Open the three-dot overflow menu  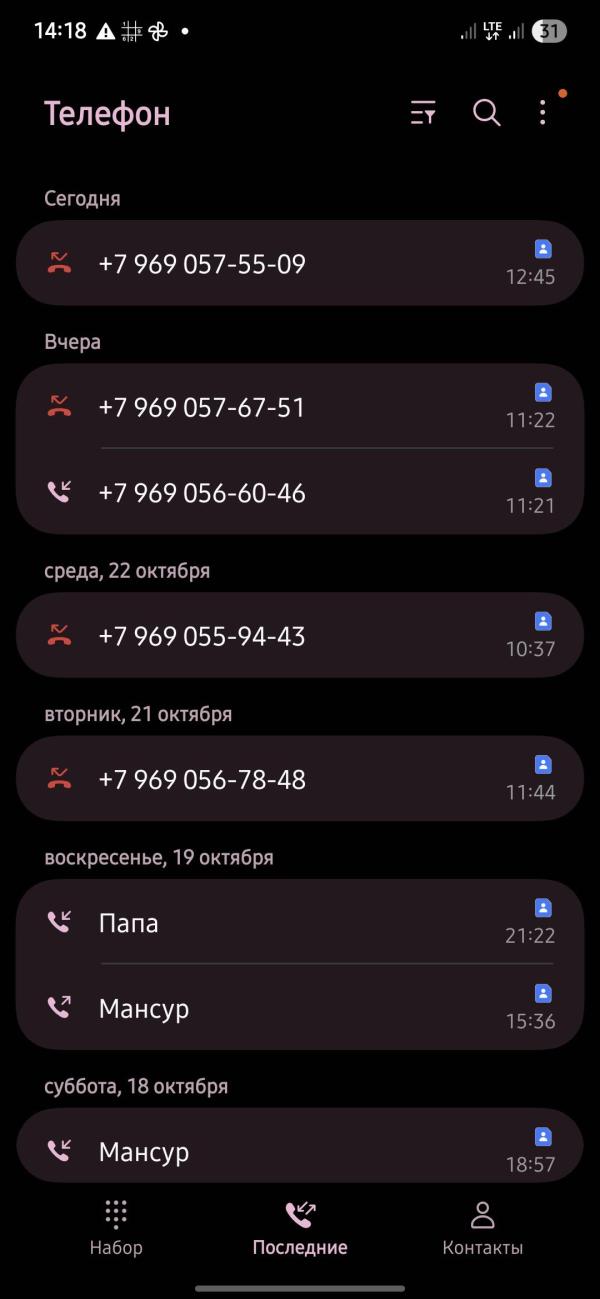(x=543, y=113)
